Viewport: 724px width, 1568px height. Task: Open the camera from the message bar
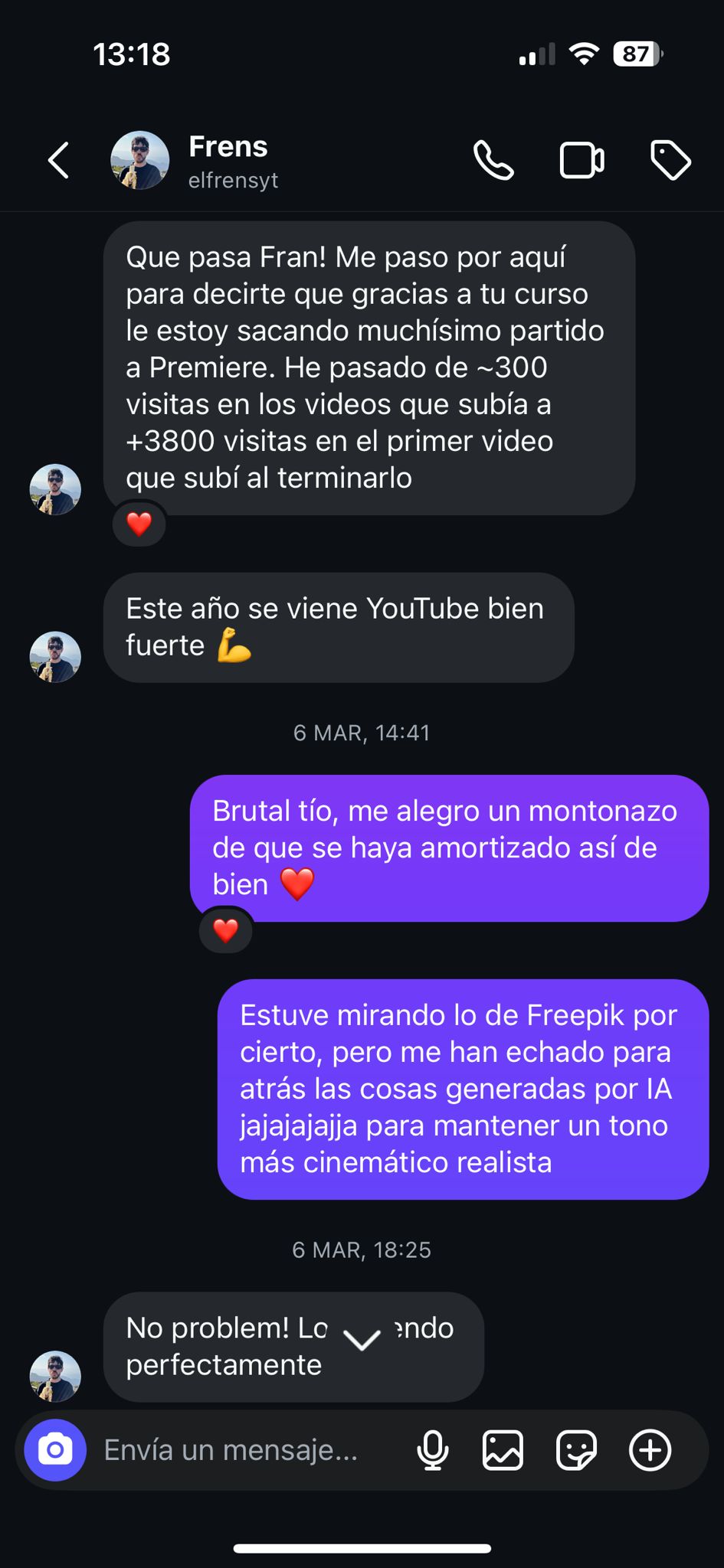pyautogui.click(x=55, y=1450)
